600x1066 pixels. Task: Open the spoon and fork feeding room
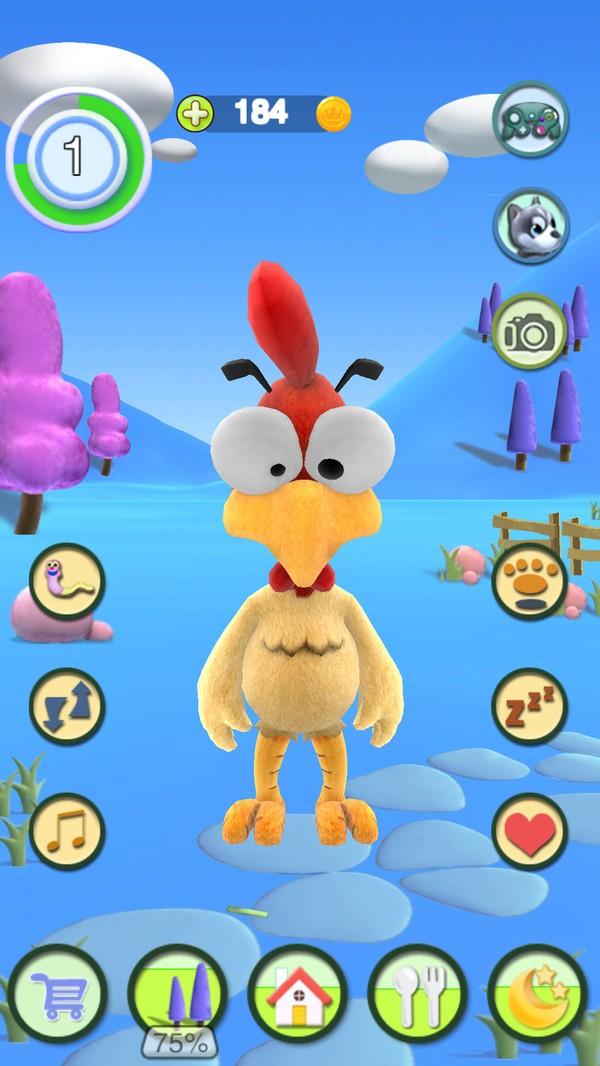417,993
